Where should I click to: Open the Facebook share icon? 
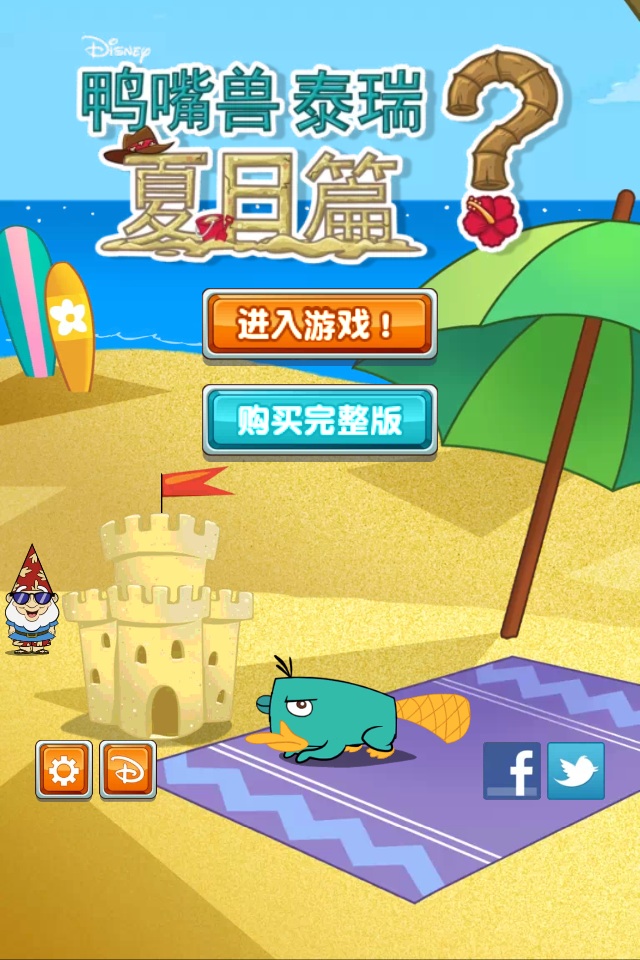click(512, 770)
